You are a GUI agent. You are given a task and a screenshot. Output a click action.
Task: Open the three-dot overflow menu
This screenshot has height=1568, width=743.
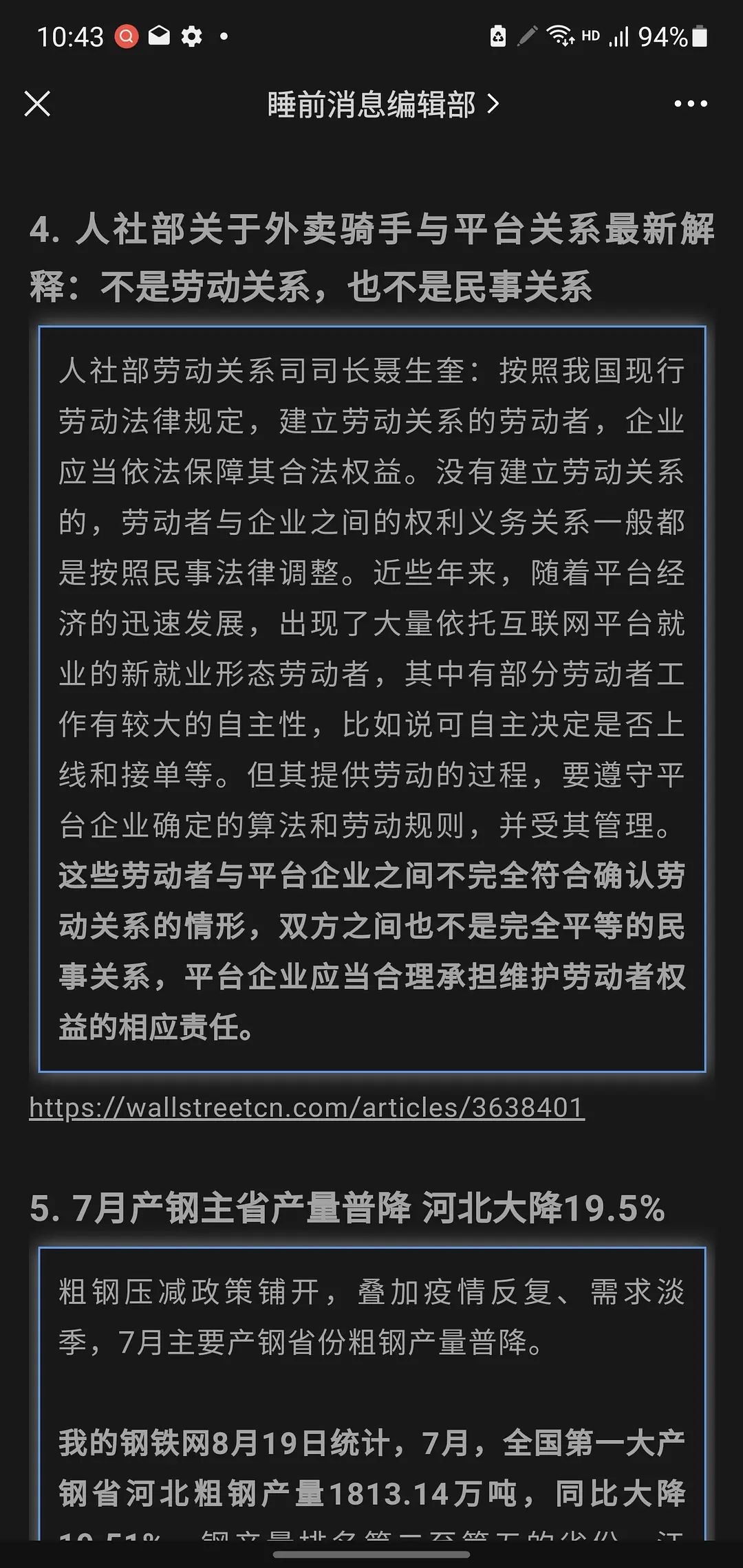[x=690, y=104]
